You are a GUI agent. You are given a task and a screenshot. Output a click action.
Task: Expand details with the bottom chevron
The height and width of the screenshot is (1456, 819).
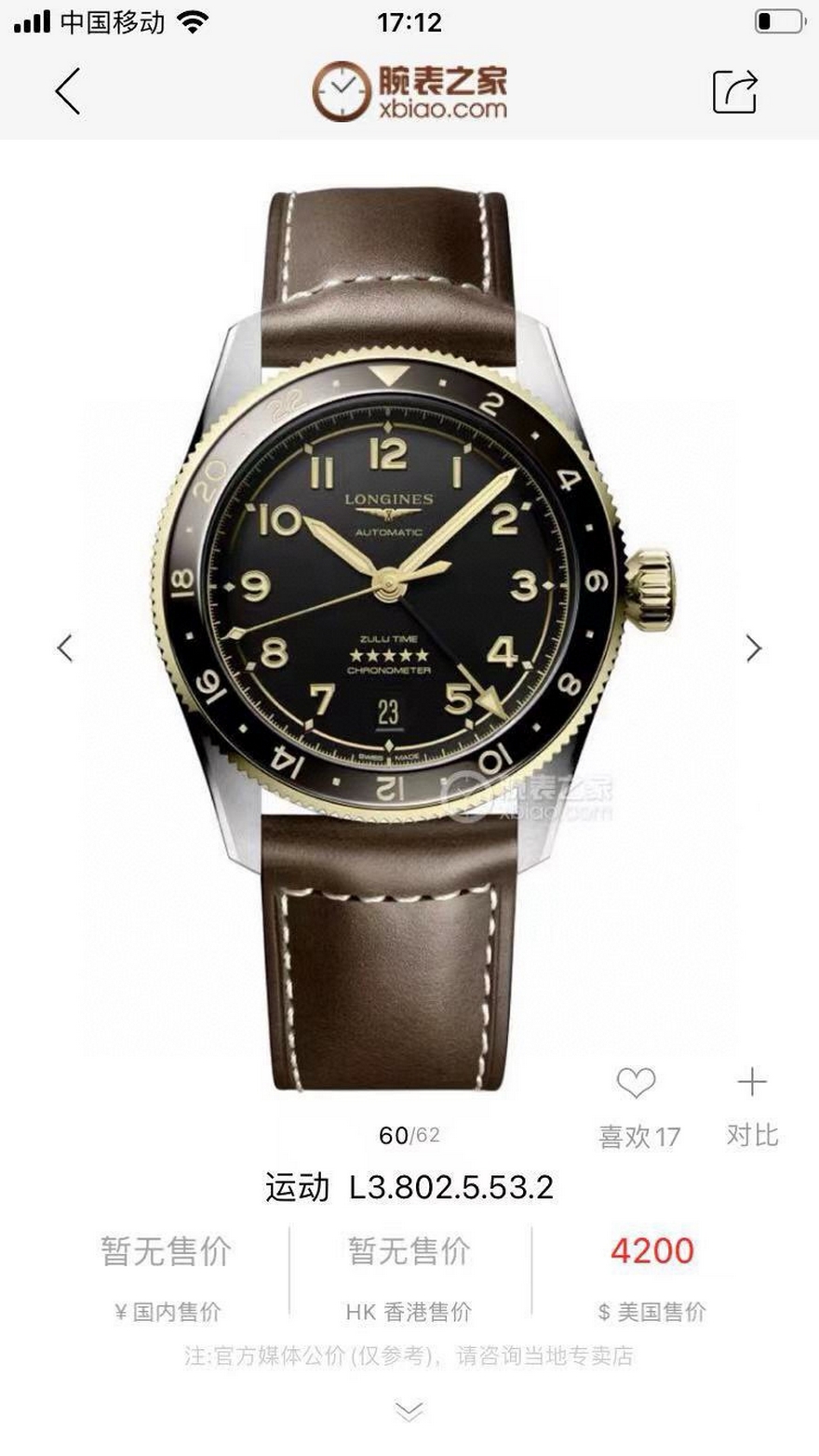pos(409,1412)
